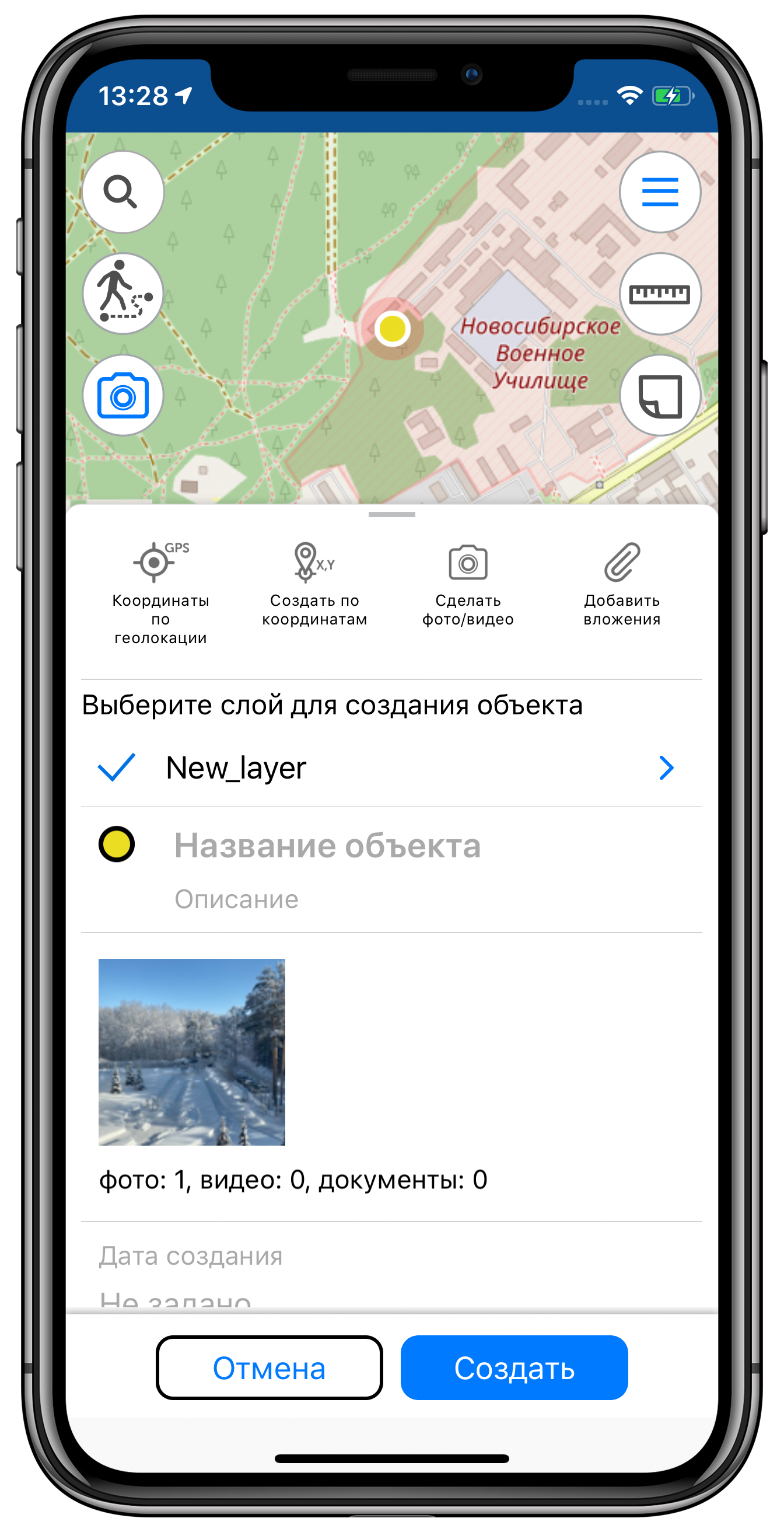Image resolution: width=784 pixels, height=1532 pixels.
Task: Open the map search magnifier button
Action: pos(123,191)
